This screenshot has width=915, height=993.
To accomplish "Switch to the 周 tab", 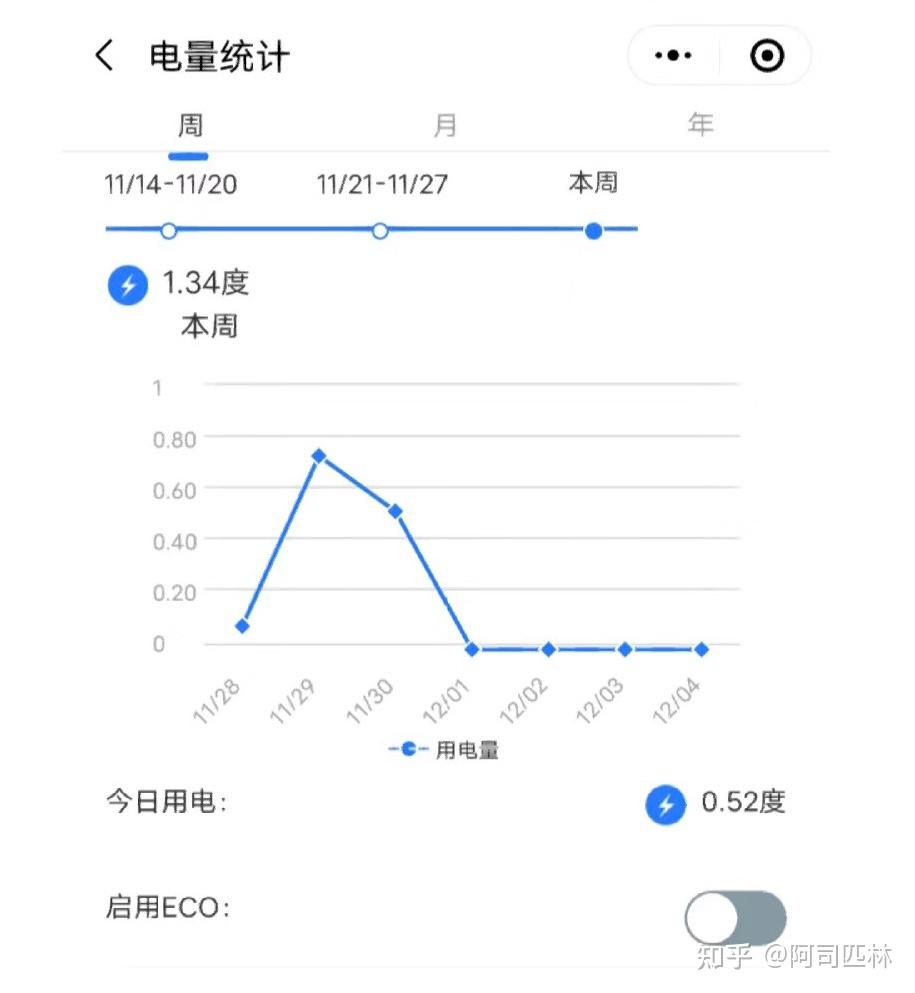I will pyautogui.click(x=189, y=126).
